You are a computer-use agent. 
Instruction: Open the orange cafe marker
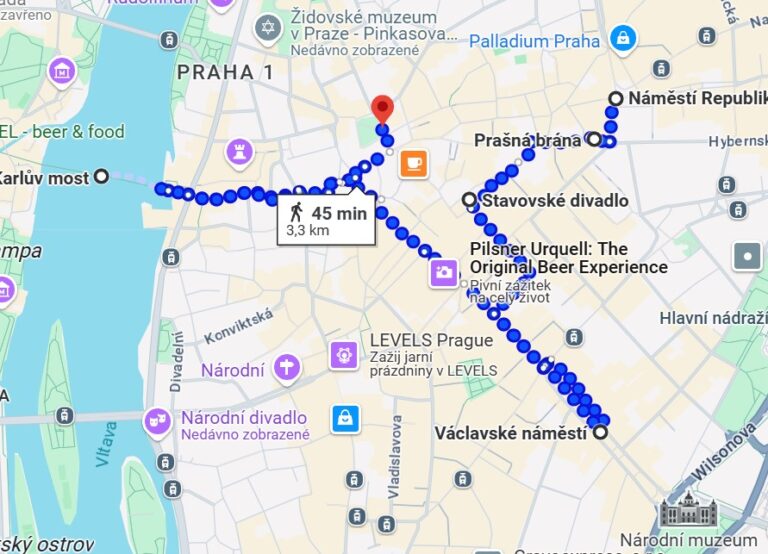(413, 163)
